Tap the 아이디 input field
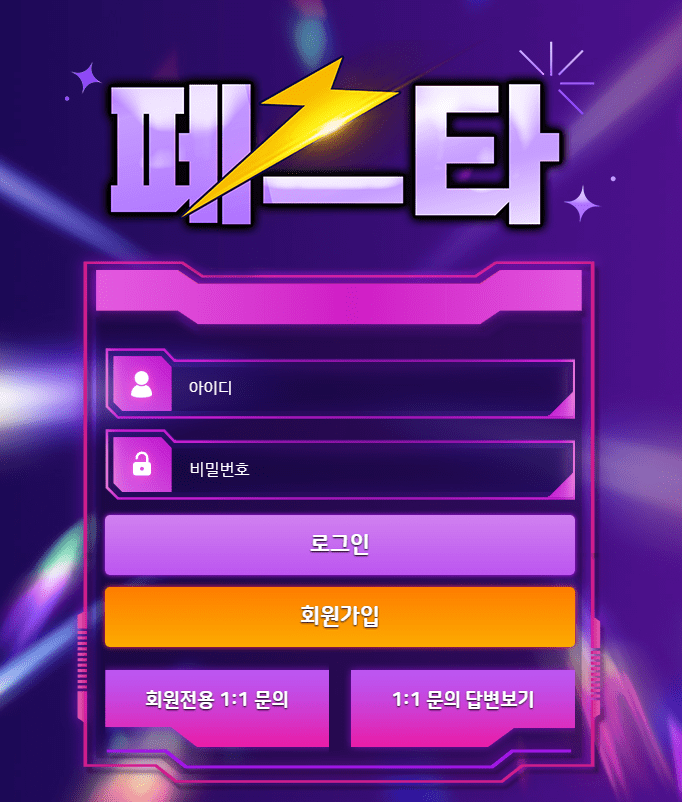This screenshot has height=802, width=682. (370, 387)
